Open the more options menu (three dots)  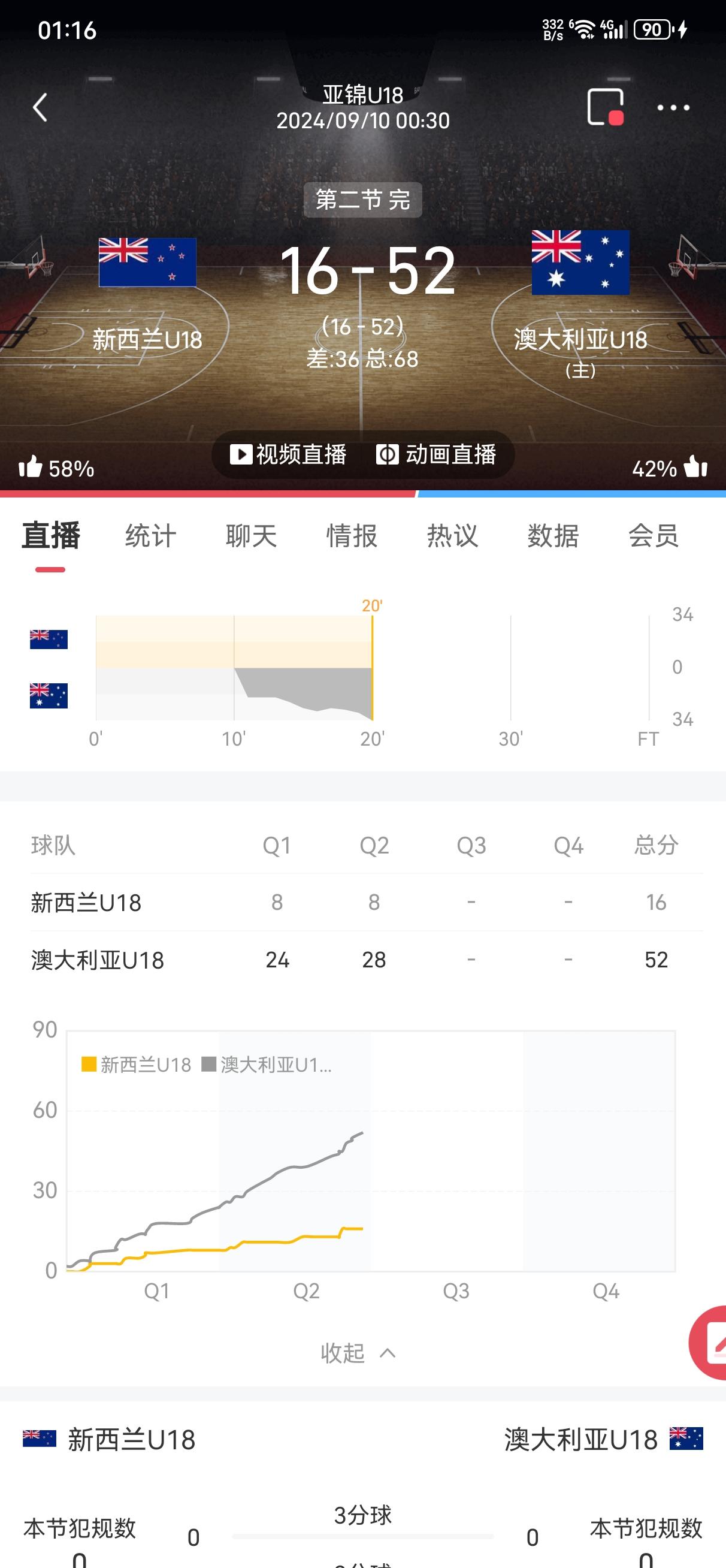point(673,107)
